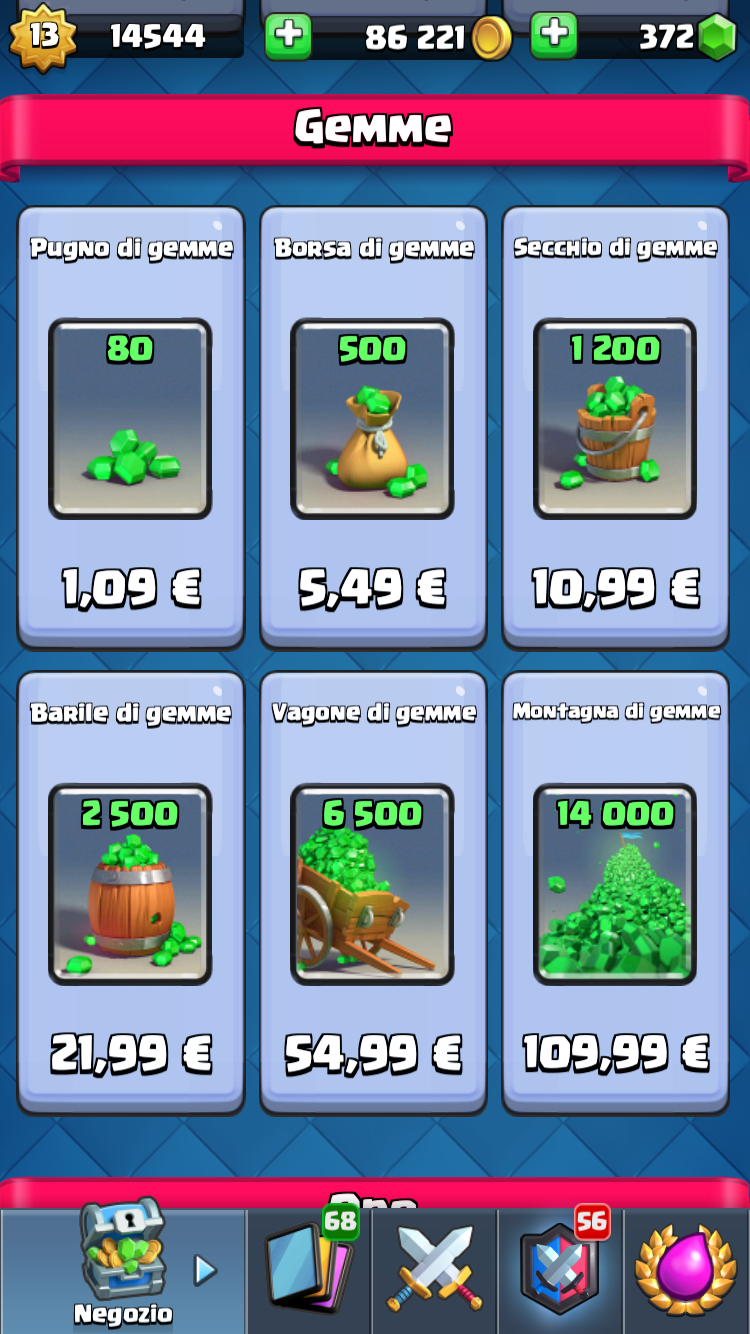Buy the Montagna di gemme pack

615,893
